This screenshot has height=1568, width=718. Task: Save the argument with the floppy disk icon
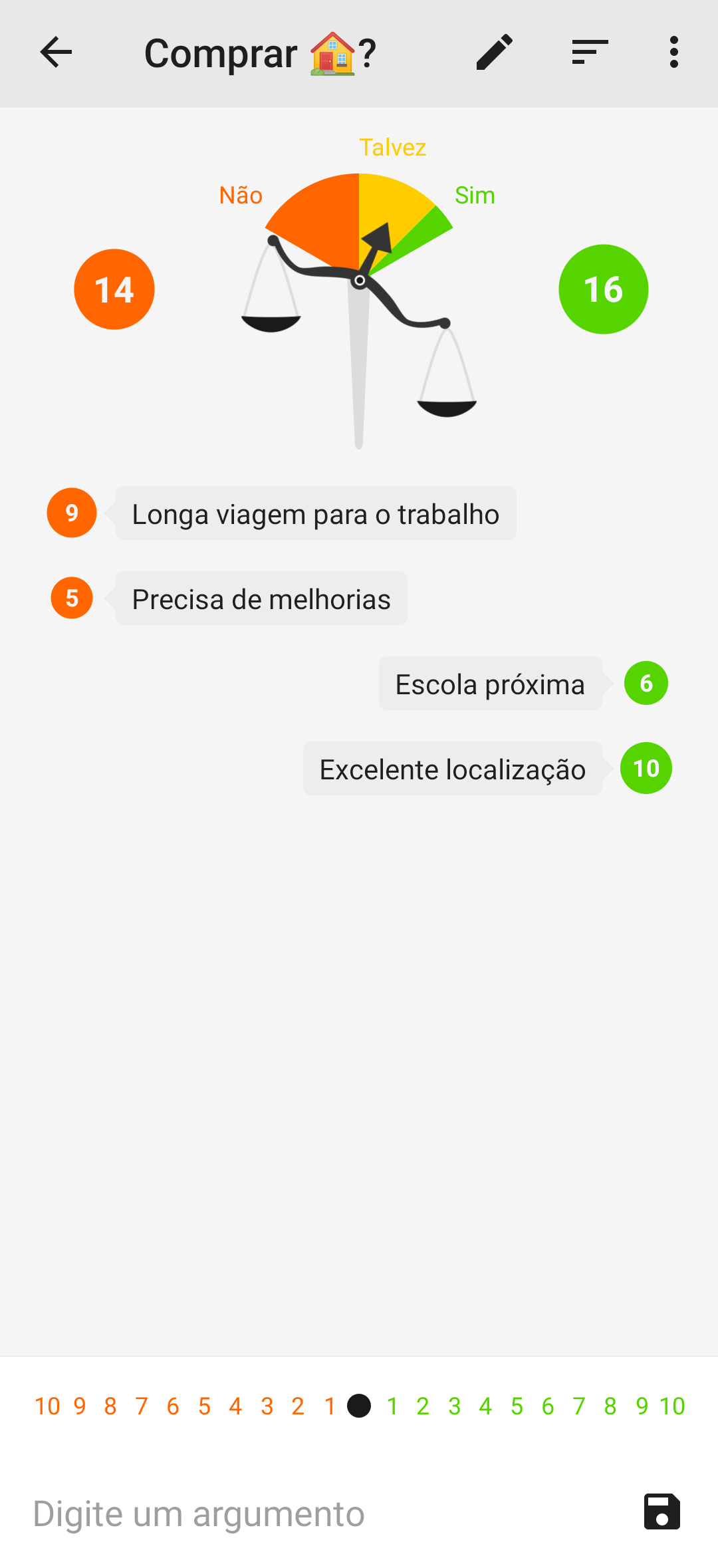661,1512
